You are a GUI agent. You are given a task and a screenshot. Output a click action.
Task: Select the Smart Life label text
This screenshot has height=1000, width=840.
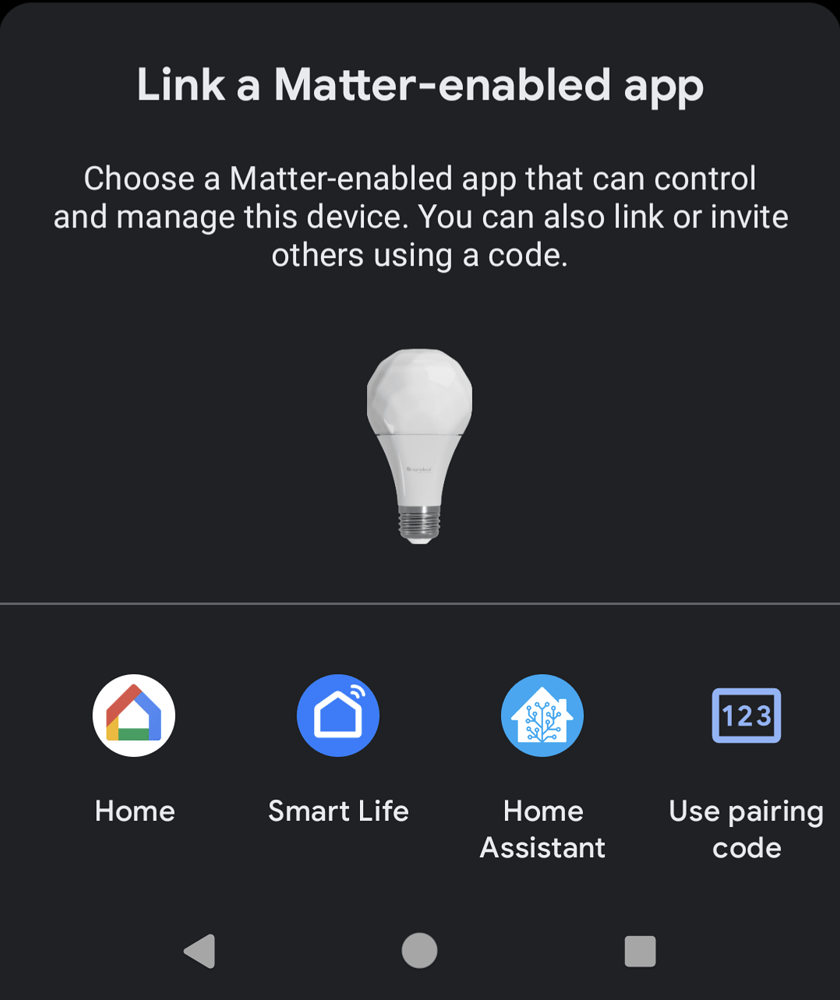pyautogui.click(x=338, y=811)
